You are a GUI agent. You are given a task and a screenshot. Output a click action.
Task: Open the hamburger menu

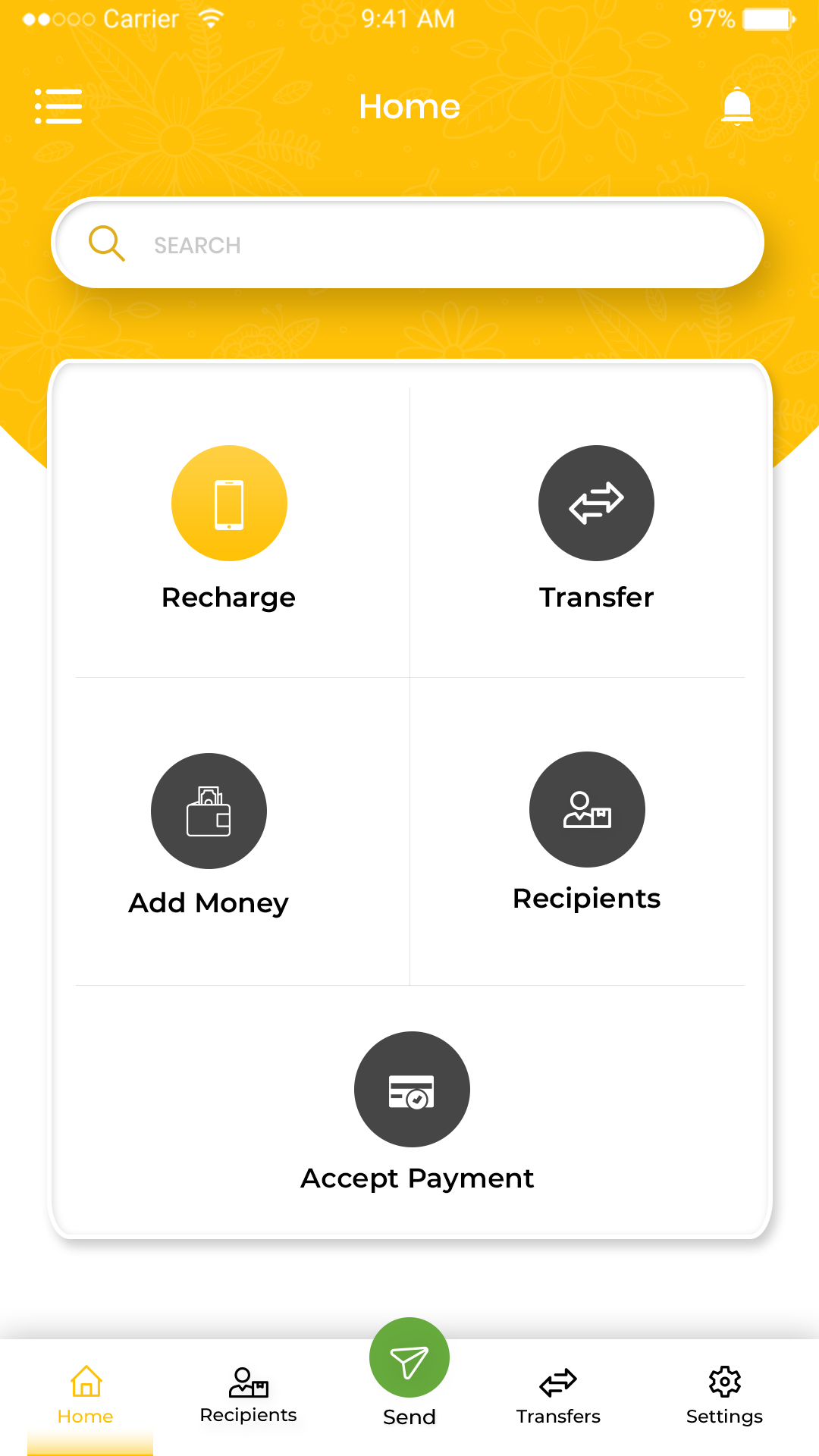tap(58, 105)
